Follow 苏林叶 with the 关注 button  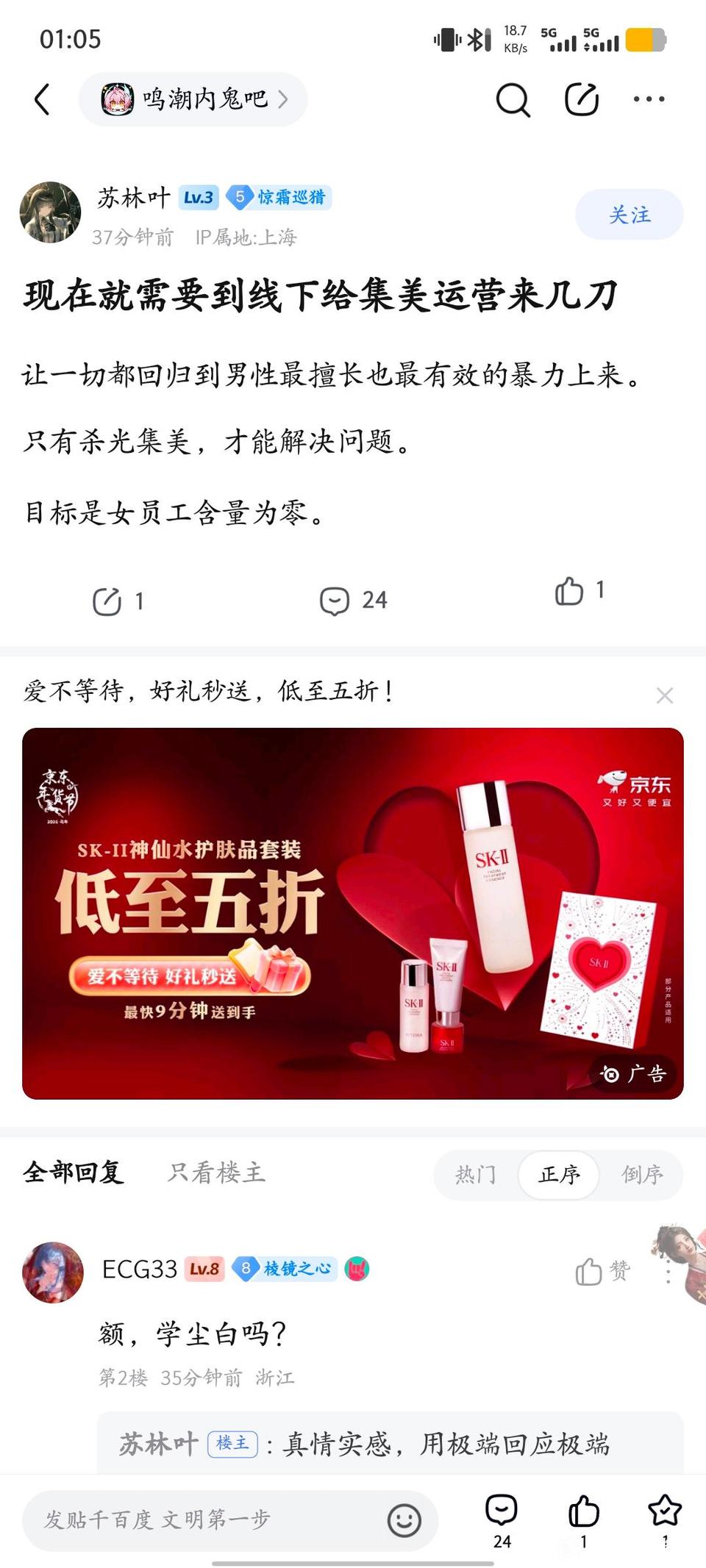tap(630, 215)
